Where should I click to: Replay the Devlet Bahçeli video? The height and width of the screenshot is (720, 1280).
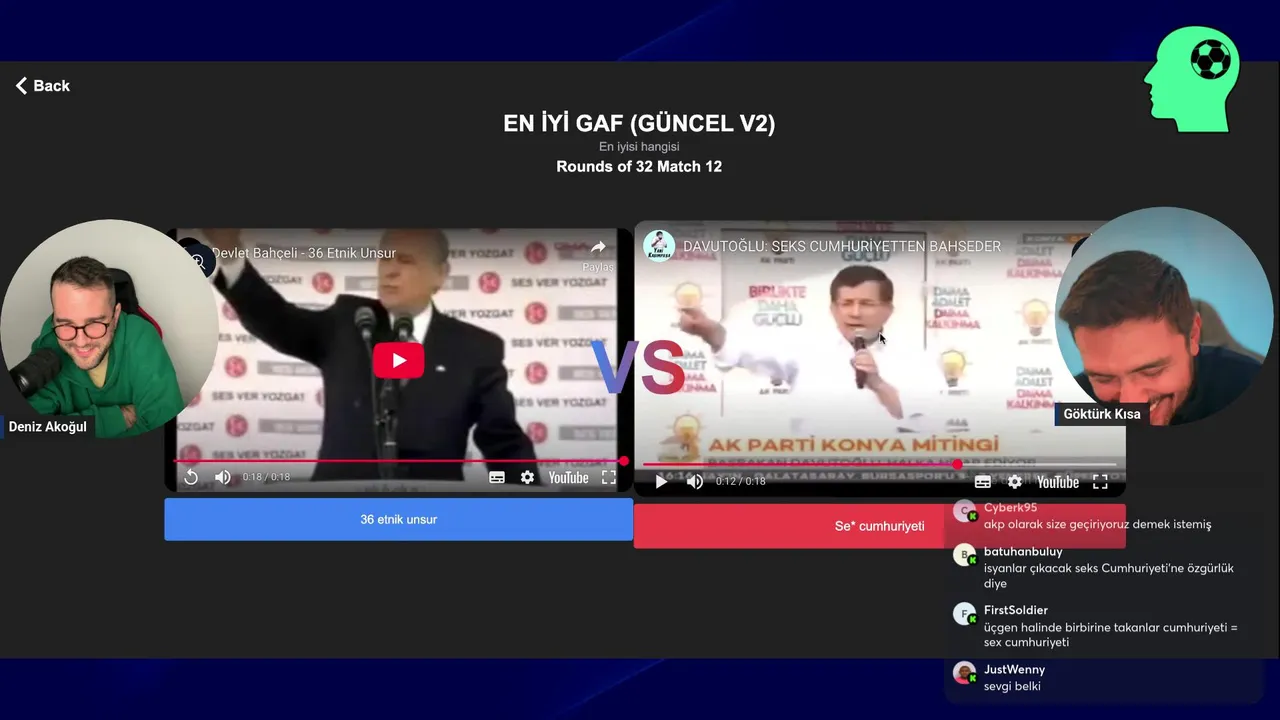(x=191, y=478)
